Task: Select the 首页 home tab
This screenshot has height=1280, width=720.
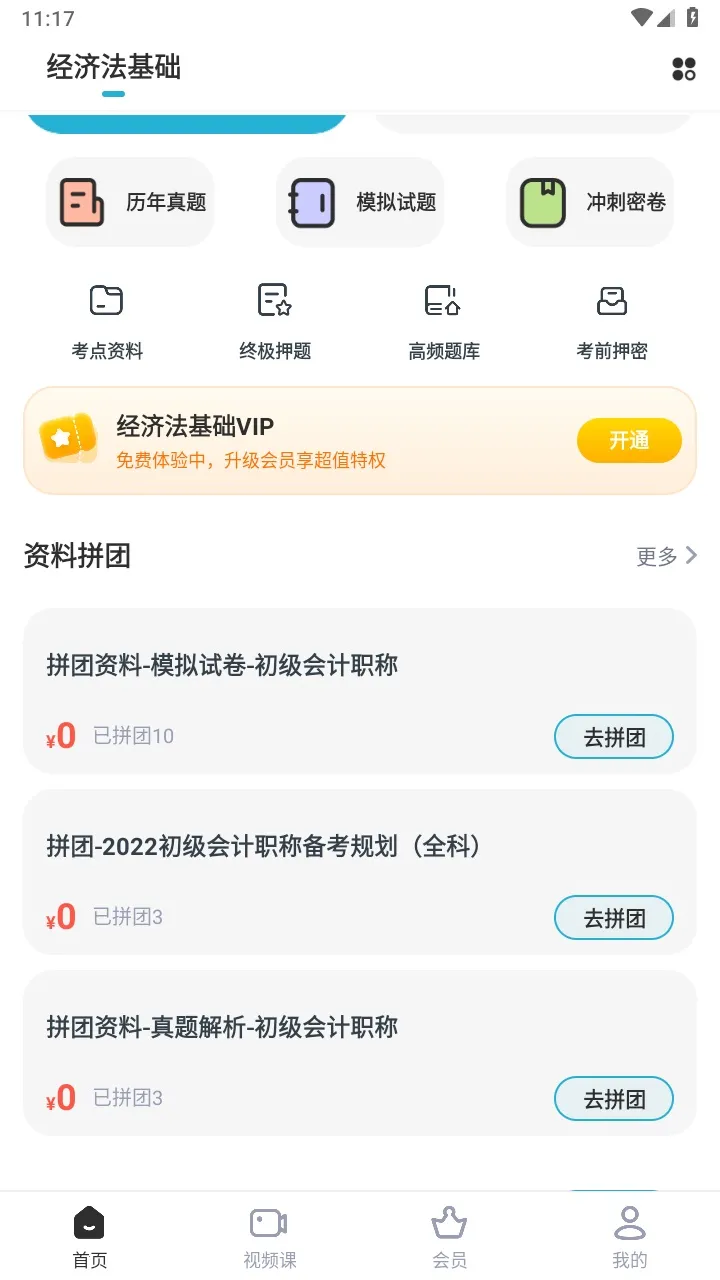Action: click(90, 1238)
